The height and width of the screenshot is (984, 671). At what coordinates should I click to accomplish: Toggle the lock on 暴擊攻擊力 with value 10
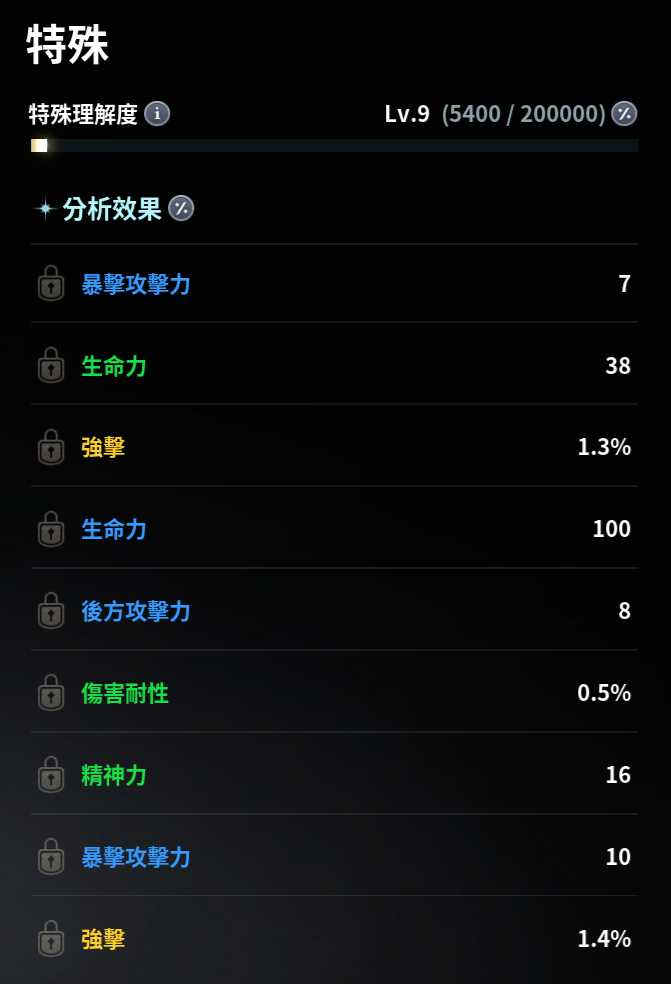click(51, 857)
